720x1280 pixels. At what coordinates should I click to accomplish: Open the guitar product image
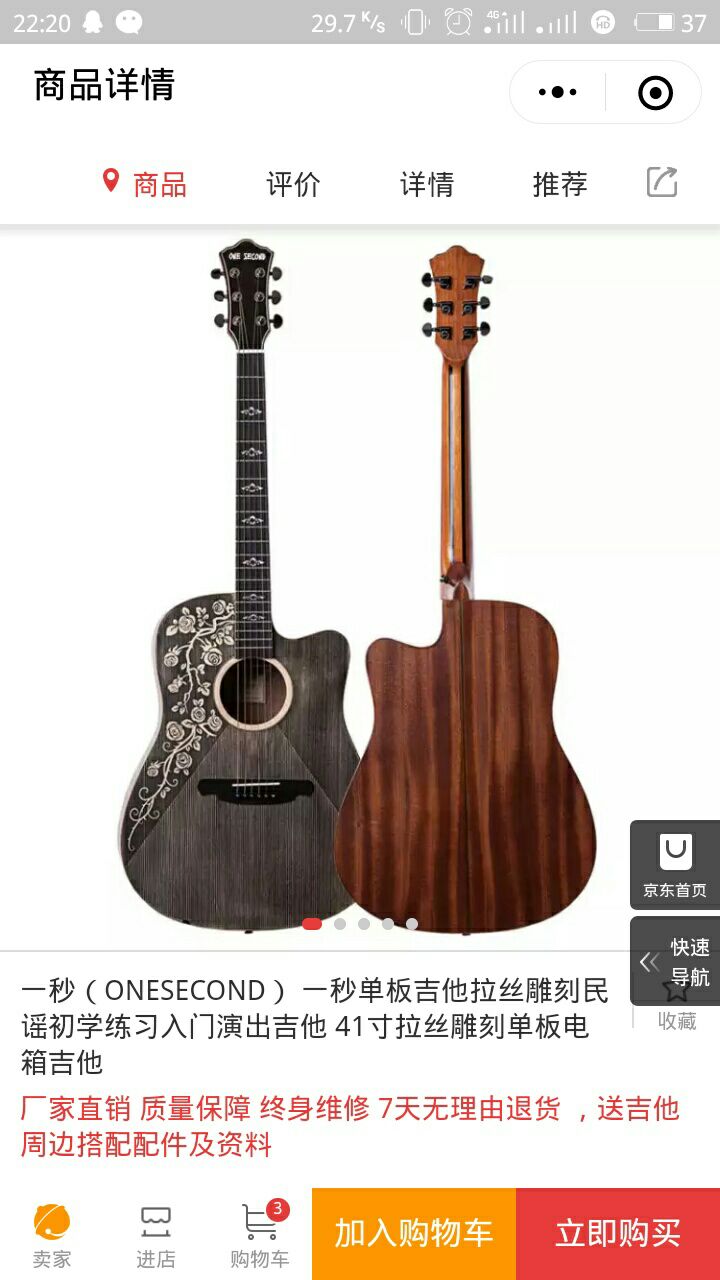(x=360, y=585)
